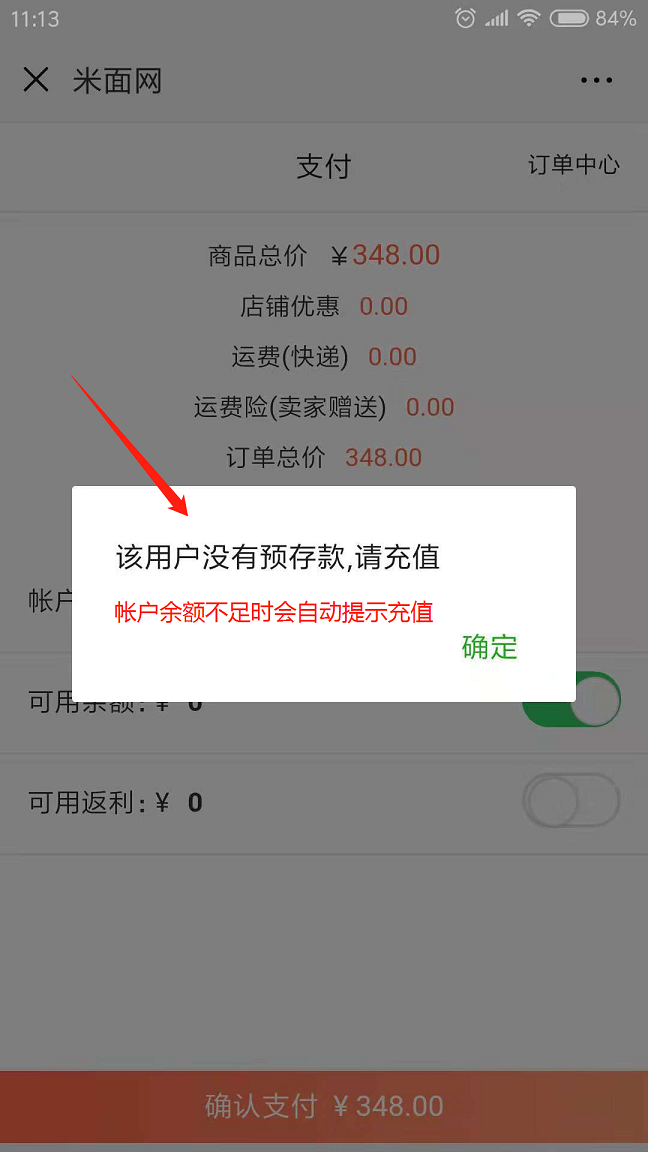The image size is (648, 1152).
Task: Confirm the dialog with 确定
Action: [489, 647]
